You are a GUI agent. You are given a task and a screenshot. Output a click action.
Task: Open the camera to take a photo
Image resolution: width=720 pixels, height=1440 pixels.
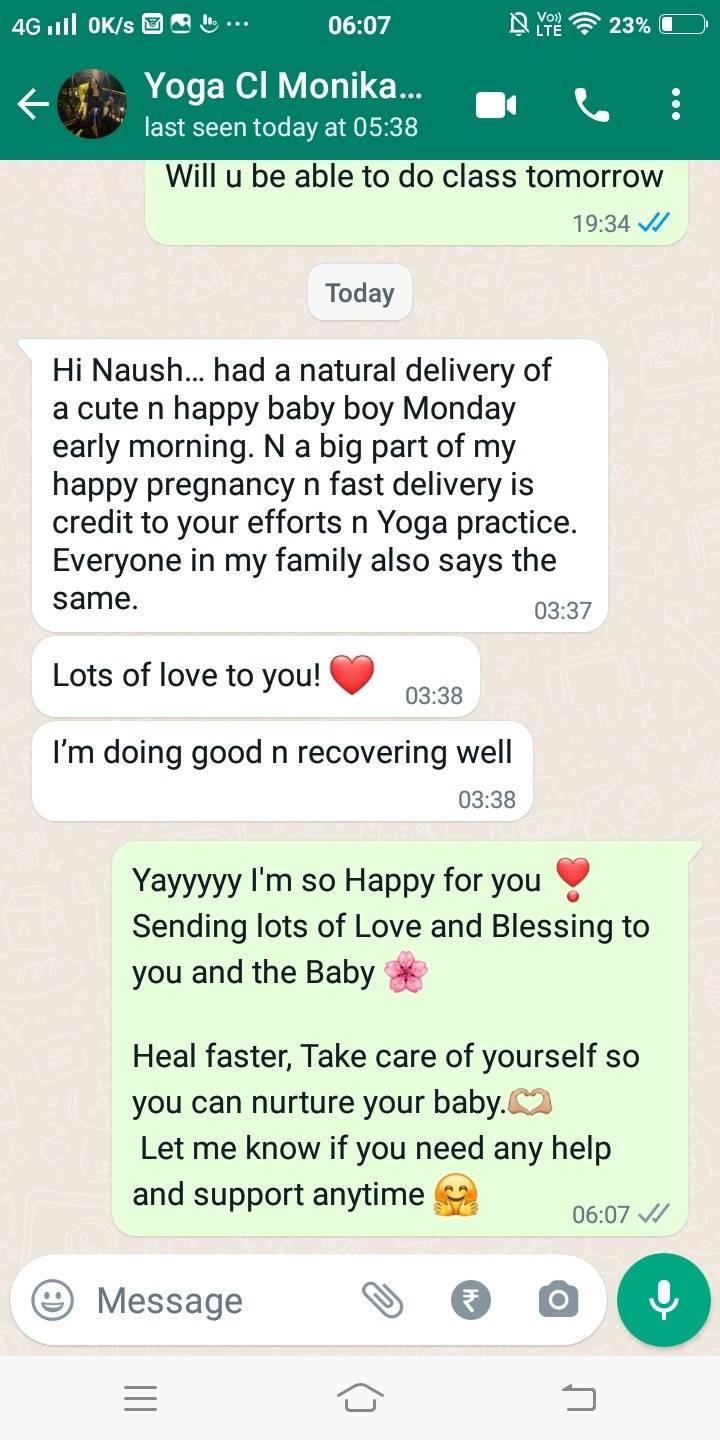pyautogui.click(x=558, y=1300)
